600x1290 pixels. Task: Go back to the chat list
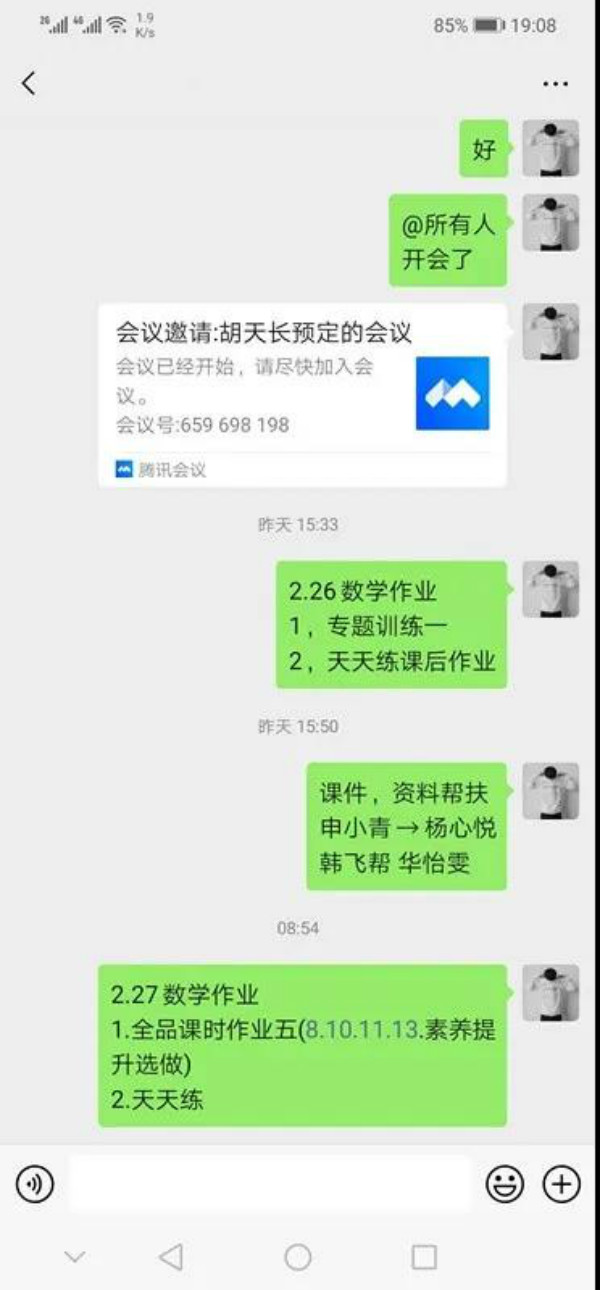(28, 84)
